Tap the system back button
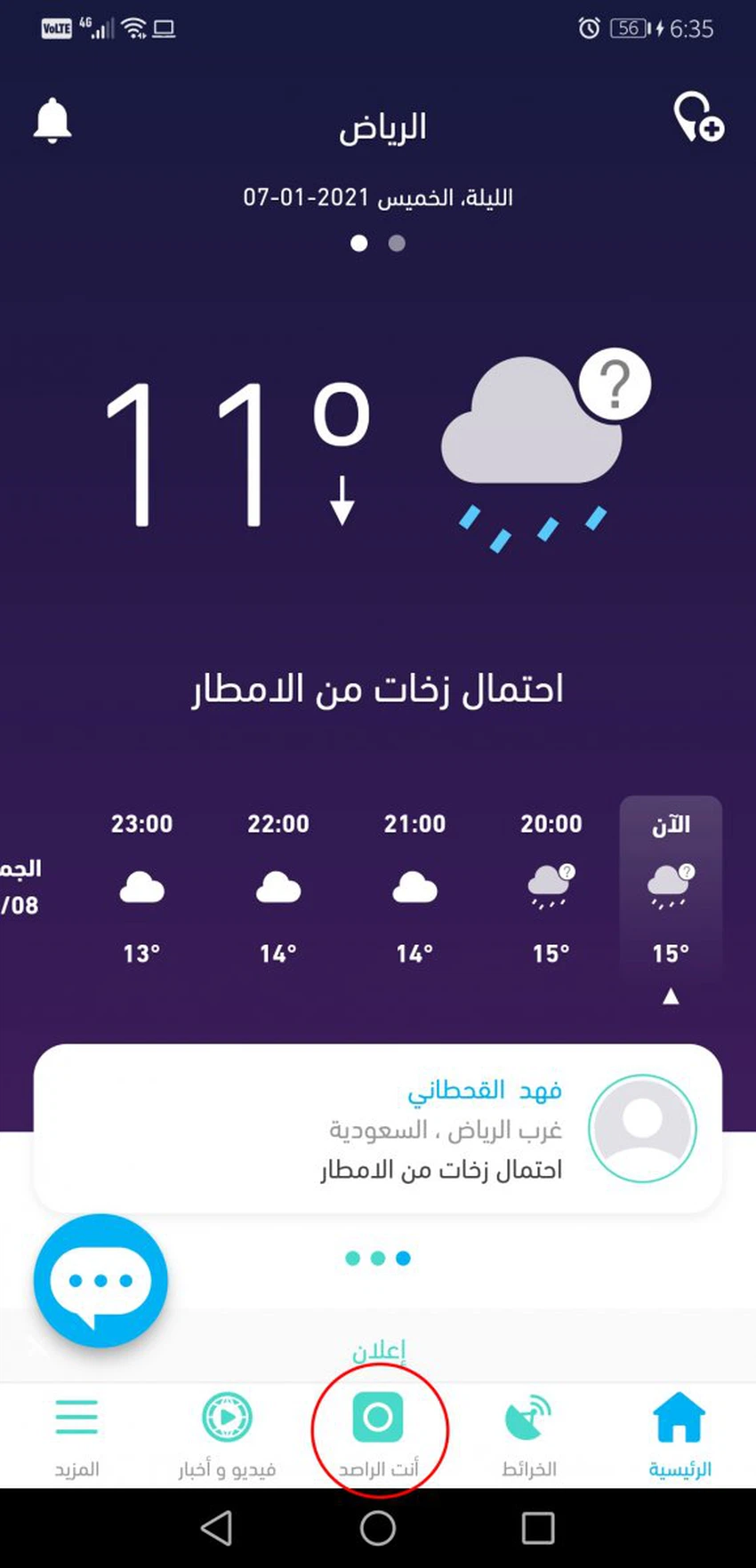This screenshot has height=1568, width=756. pyautogui.click(x=217, y=1527)
